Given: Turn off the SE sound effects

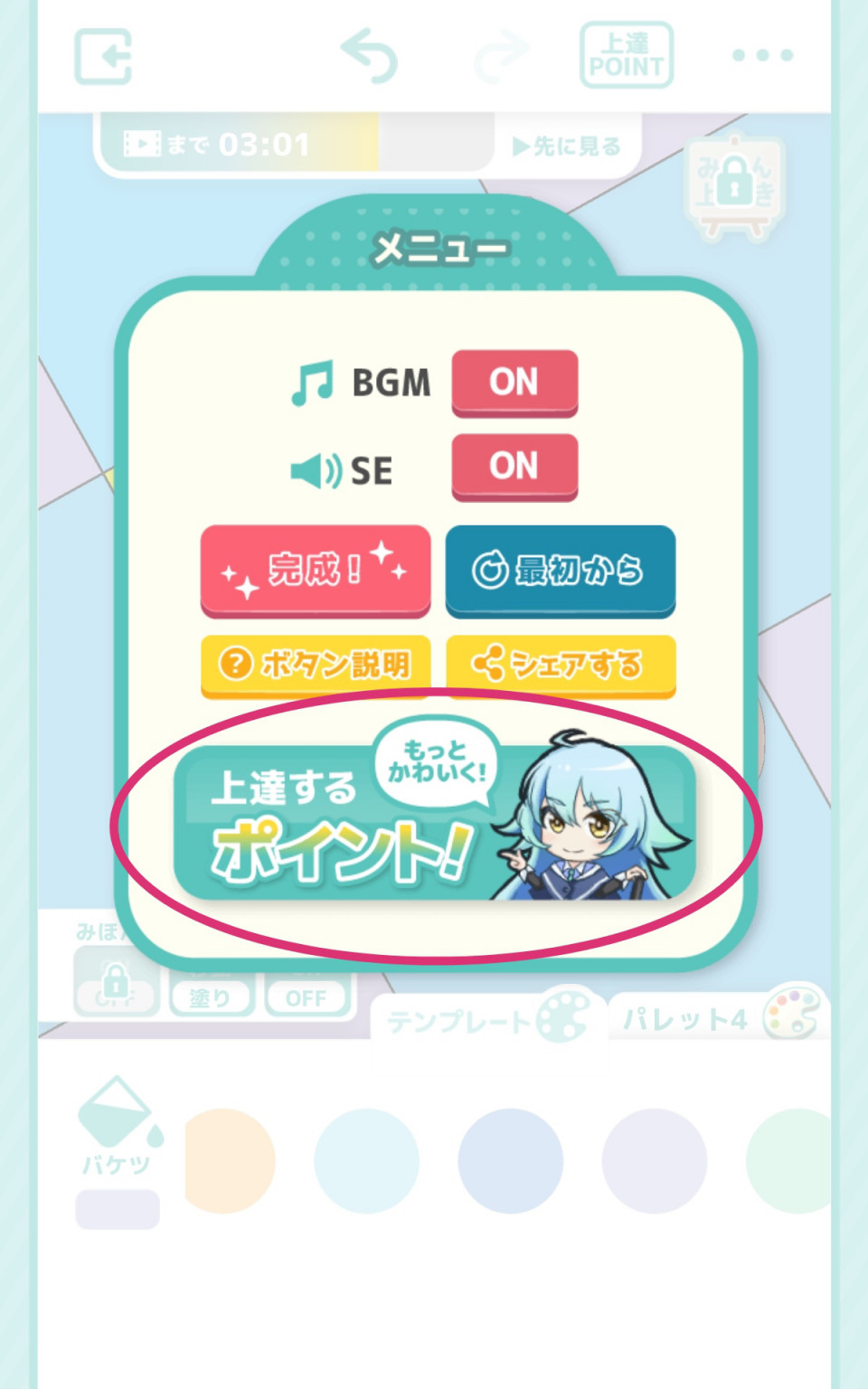Looking at the screenshot, I should [x=514, y=467].
